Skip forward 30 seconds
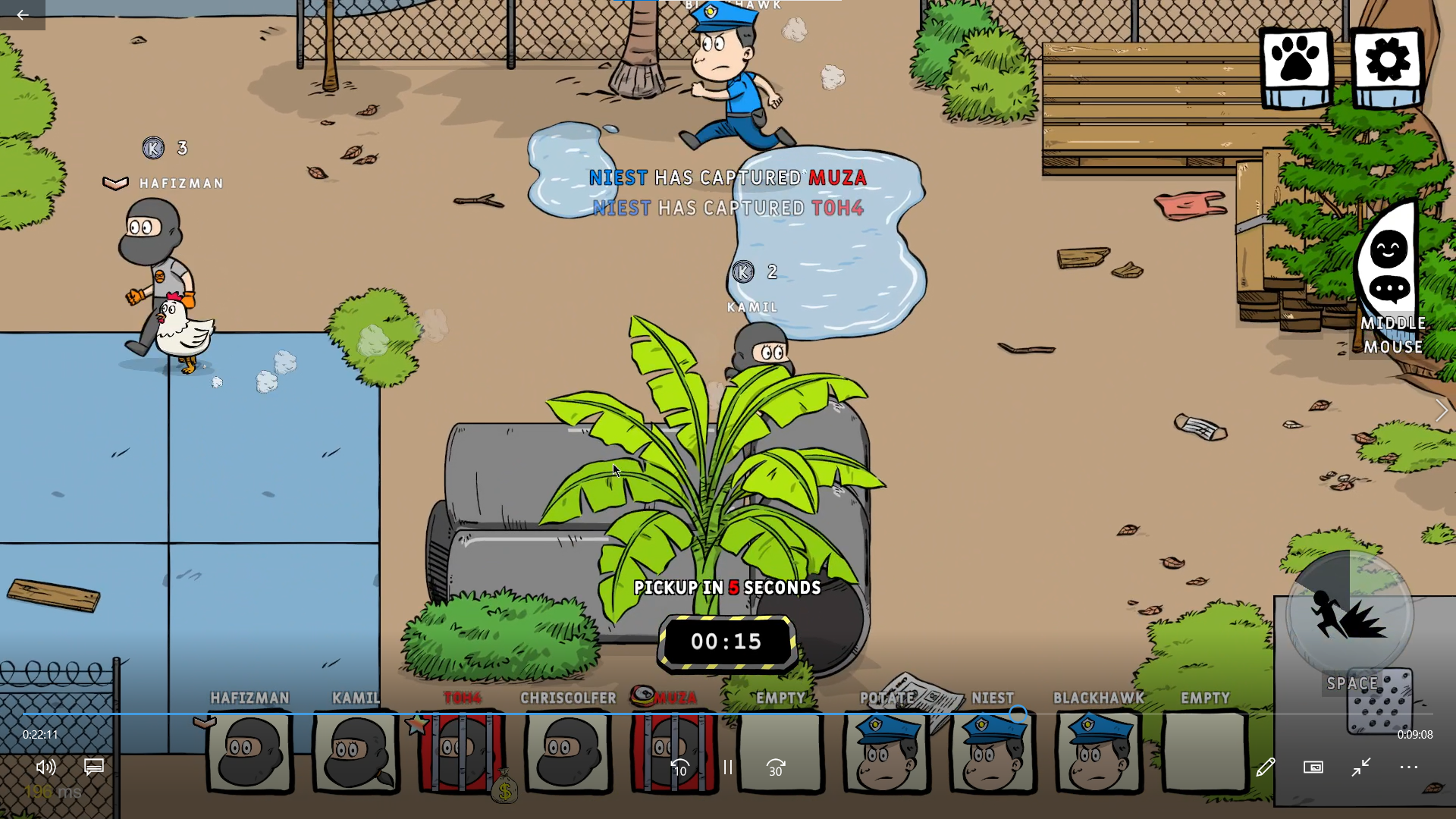The width and height of the screenshot is (1456, 819). pyautogui.click(x=775, y=767)
